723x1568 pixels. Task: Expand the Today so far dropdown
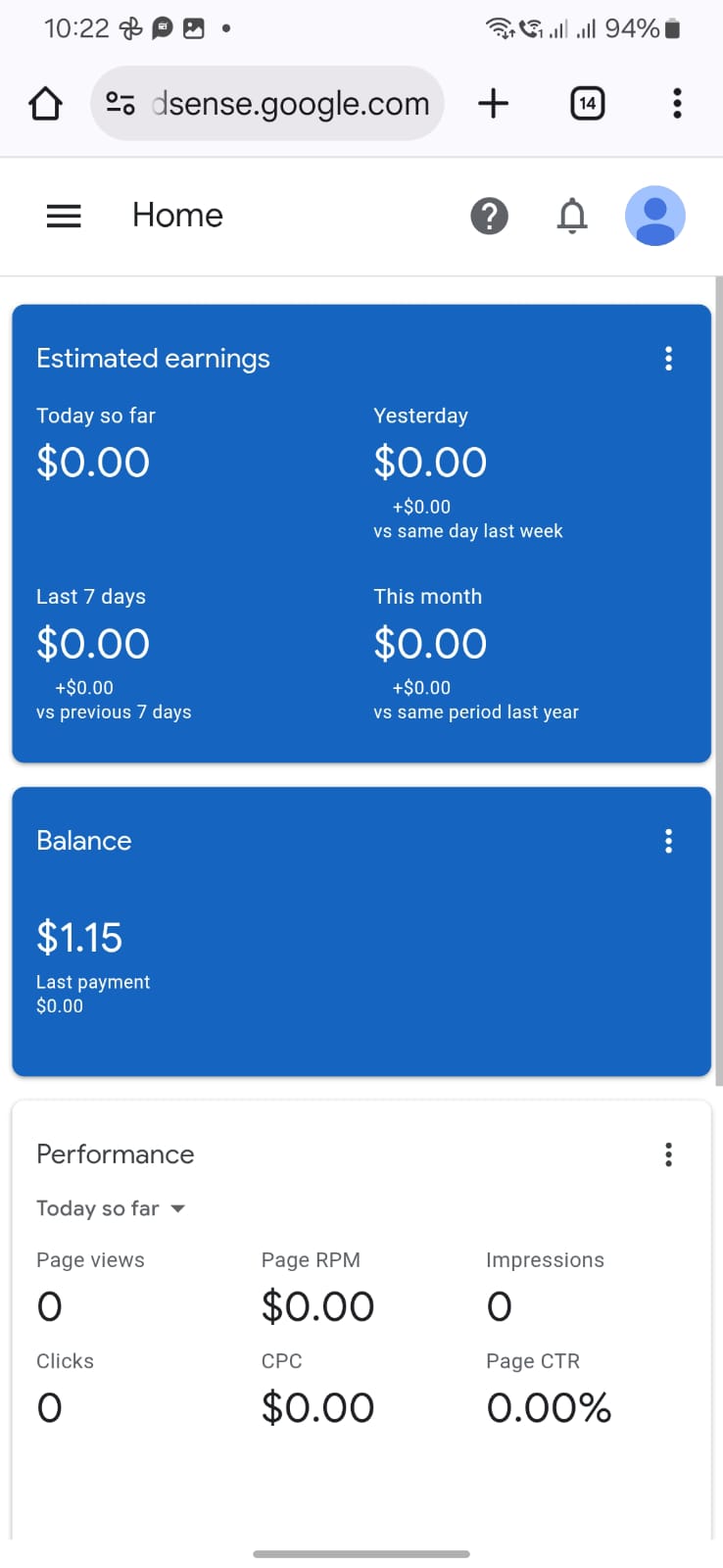point(111,1208)
